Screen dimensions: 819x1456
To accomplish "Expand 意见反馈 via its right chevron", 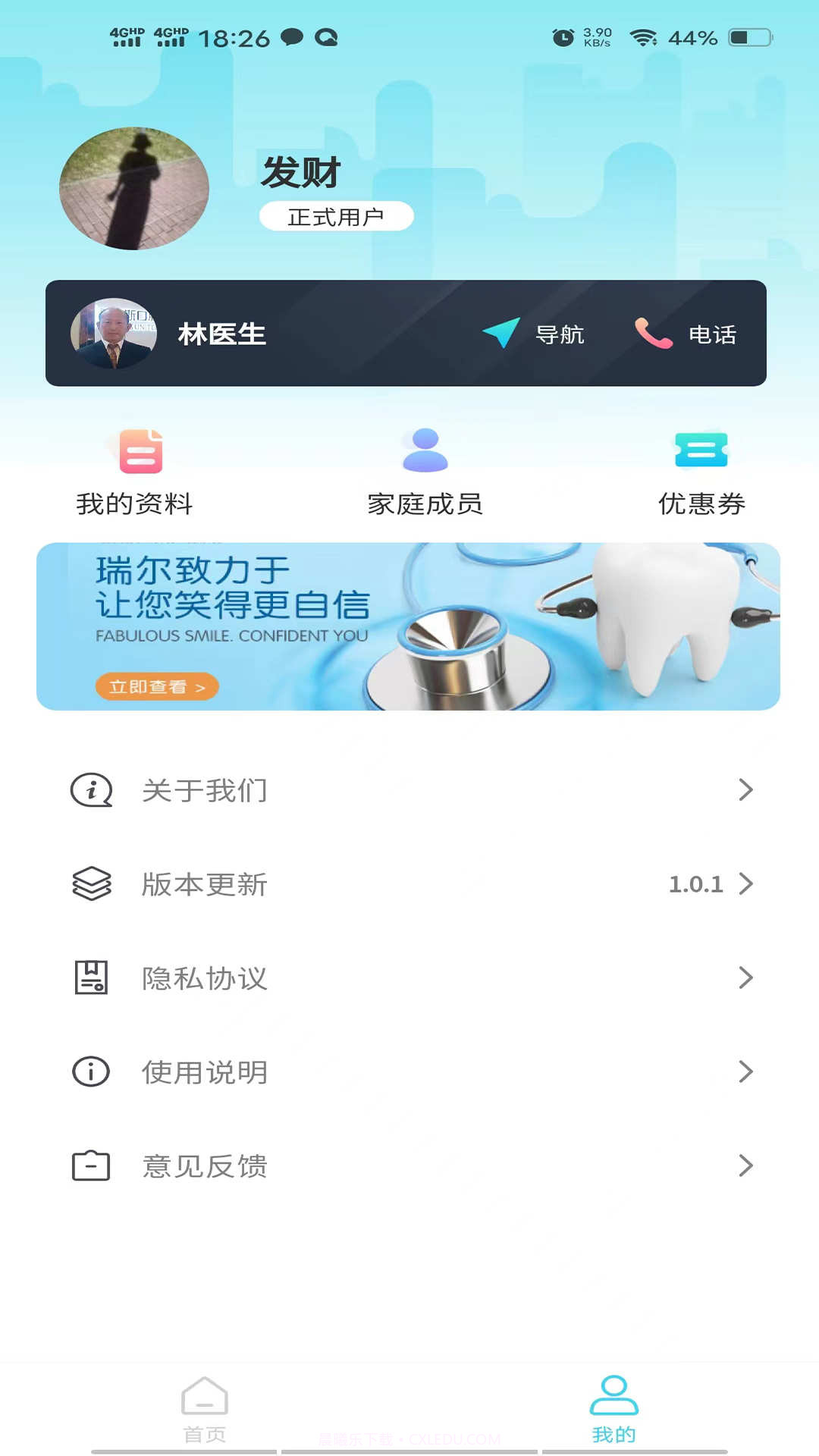I will (x=745, y=1166).
